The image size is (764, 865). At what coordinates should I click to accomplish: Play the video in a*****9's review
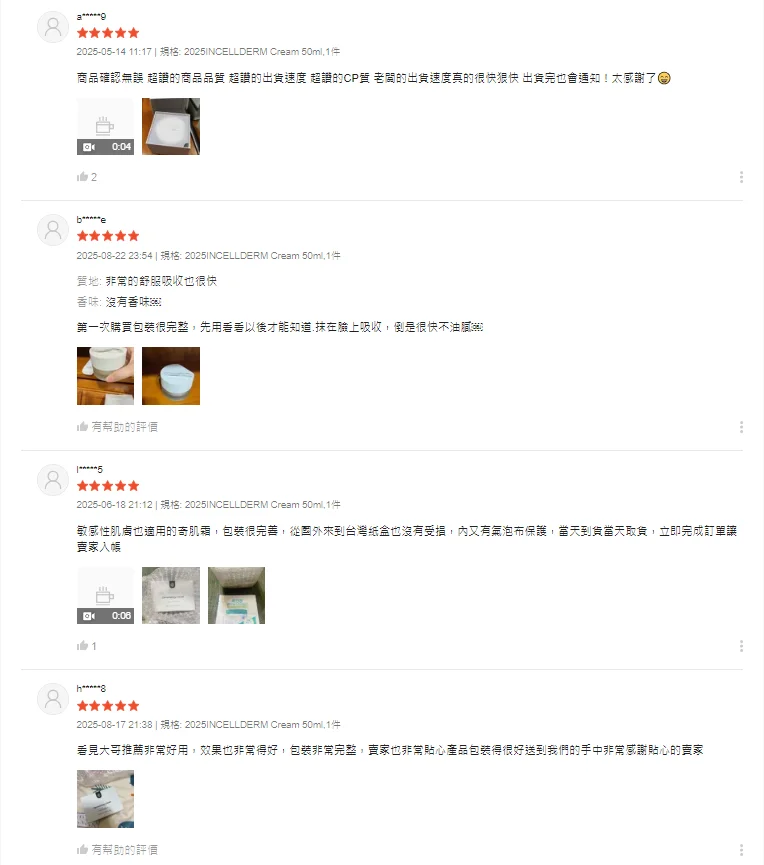pos(105,126)
